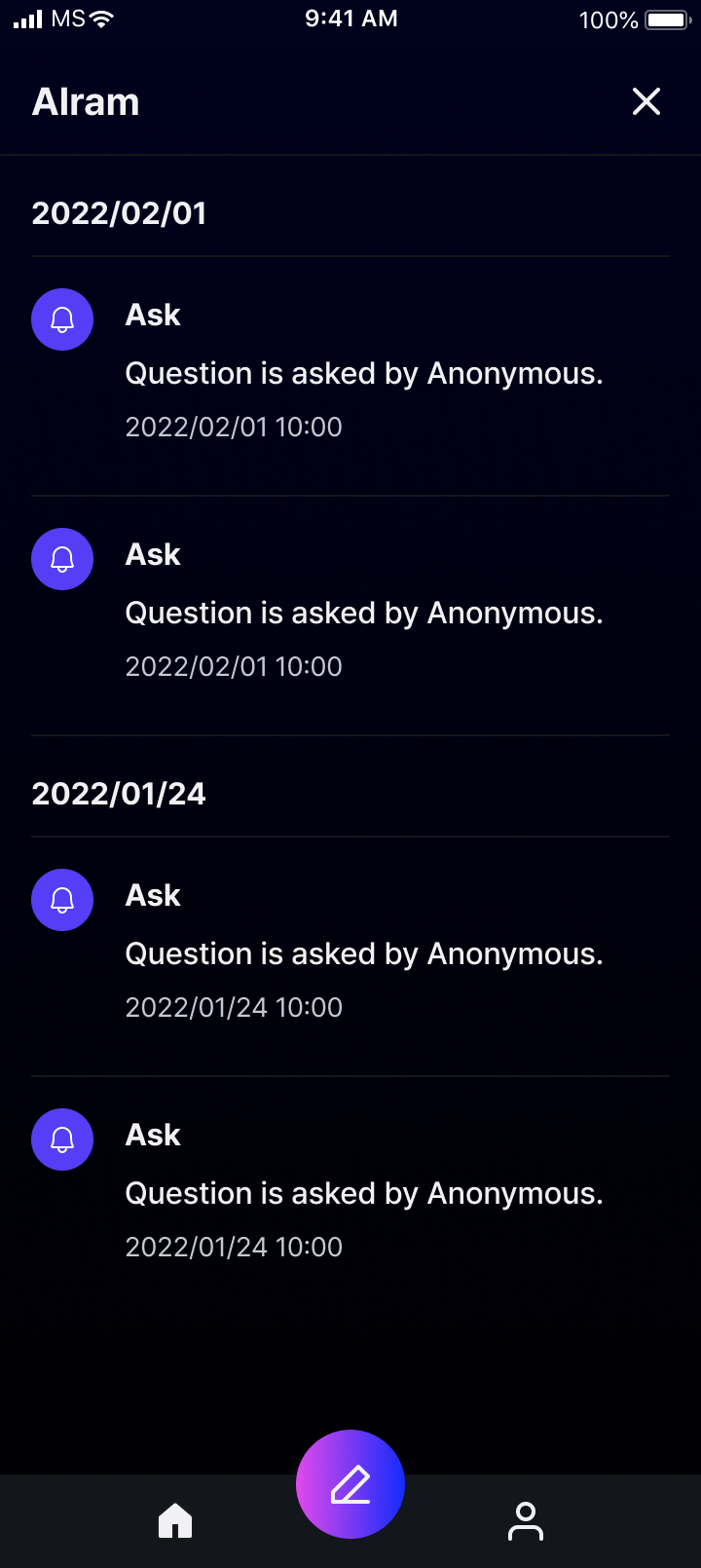Select the 2022/01/24 date heading
Viewport: 701px width, 1568px height.
pos(119,793)
